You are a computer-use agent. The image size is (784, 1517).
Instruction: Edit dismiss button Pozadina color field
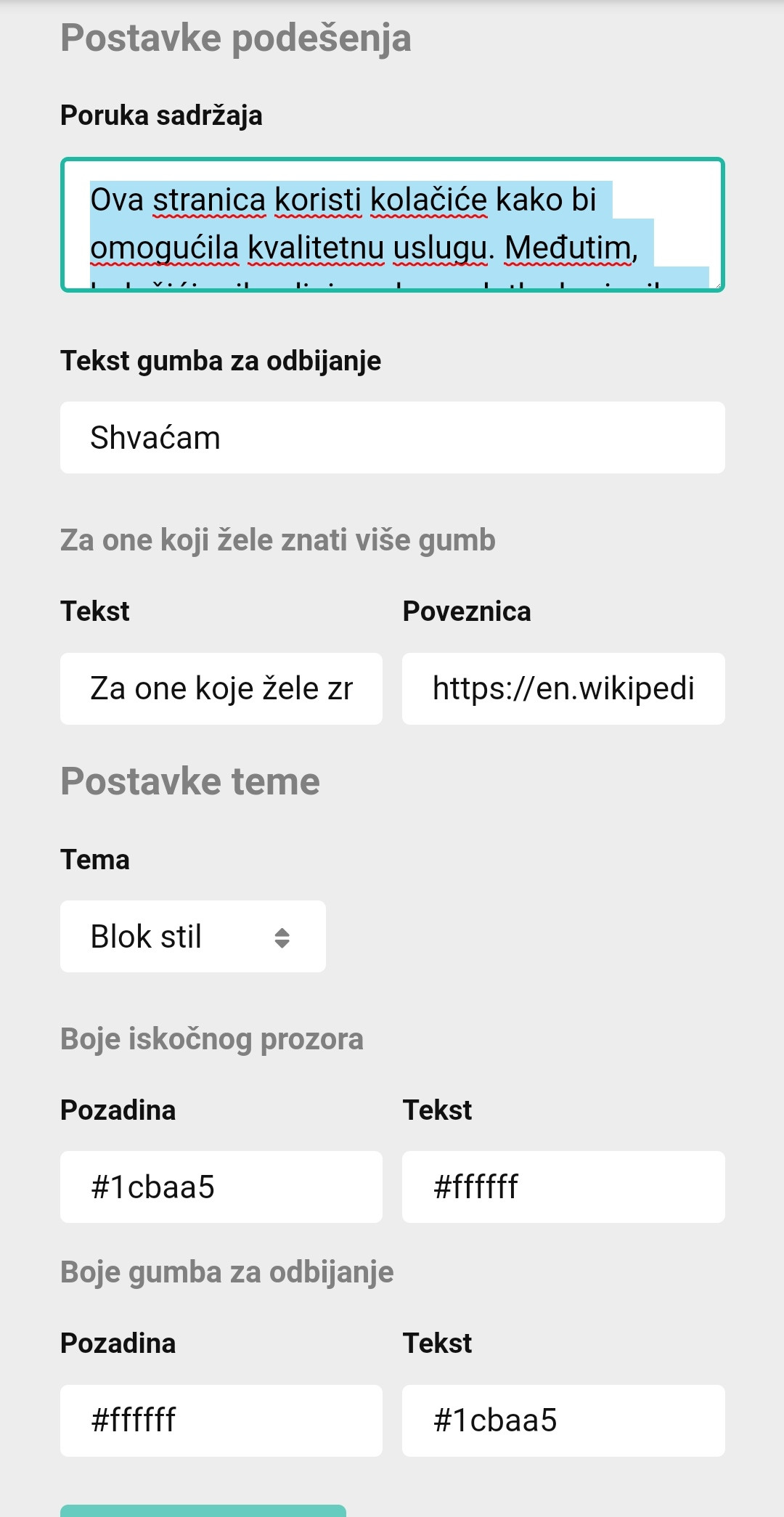[221, 1420]
